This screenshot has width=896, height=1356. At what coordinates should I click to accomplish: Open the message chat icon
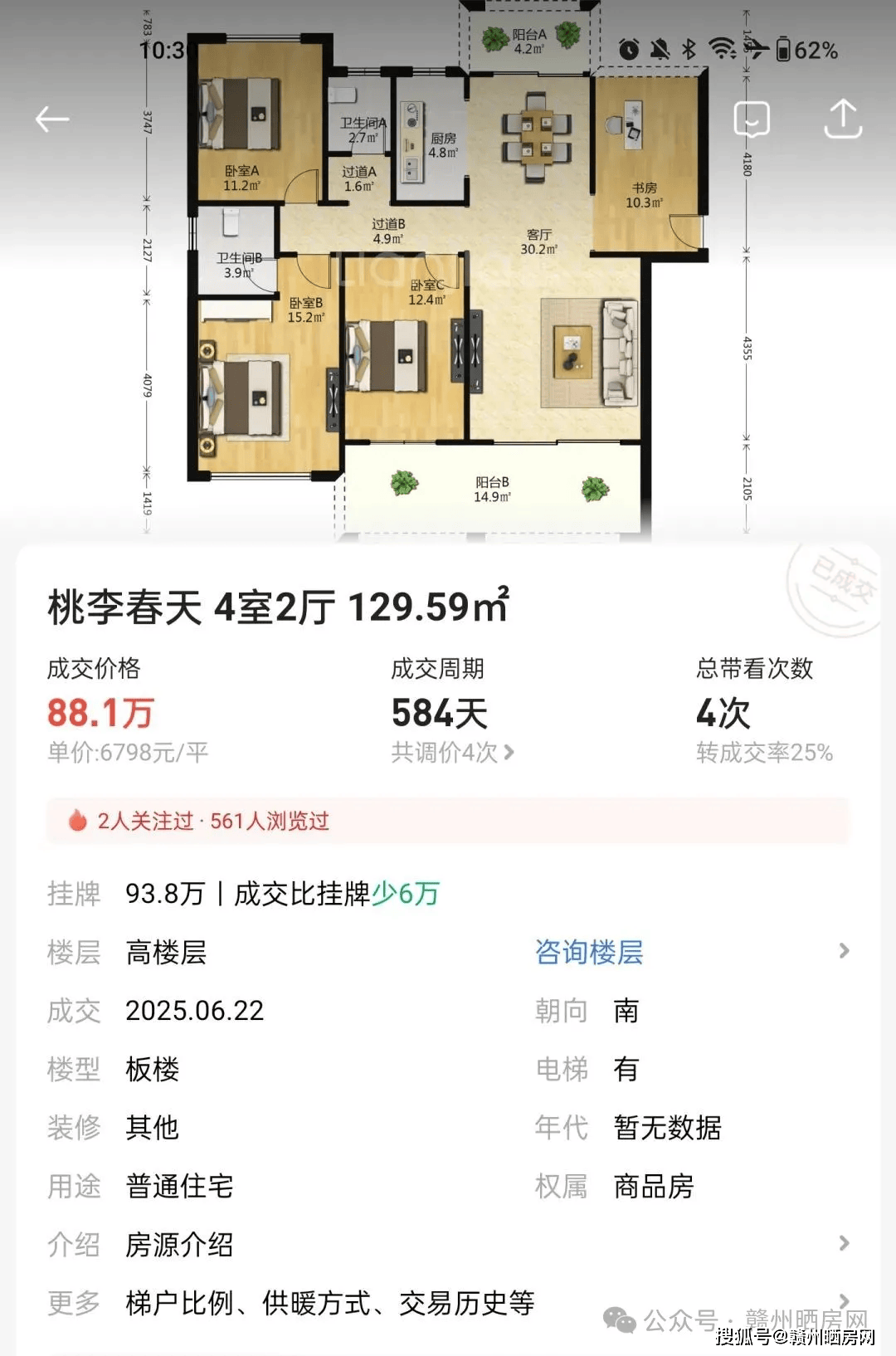pos(752,120)
